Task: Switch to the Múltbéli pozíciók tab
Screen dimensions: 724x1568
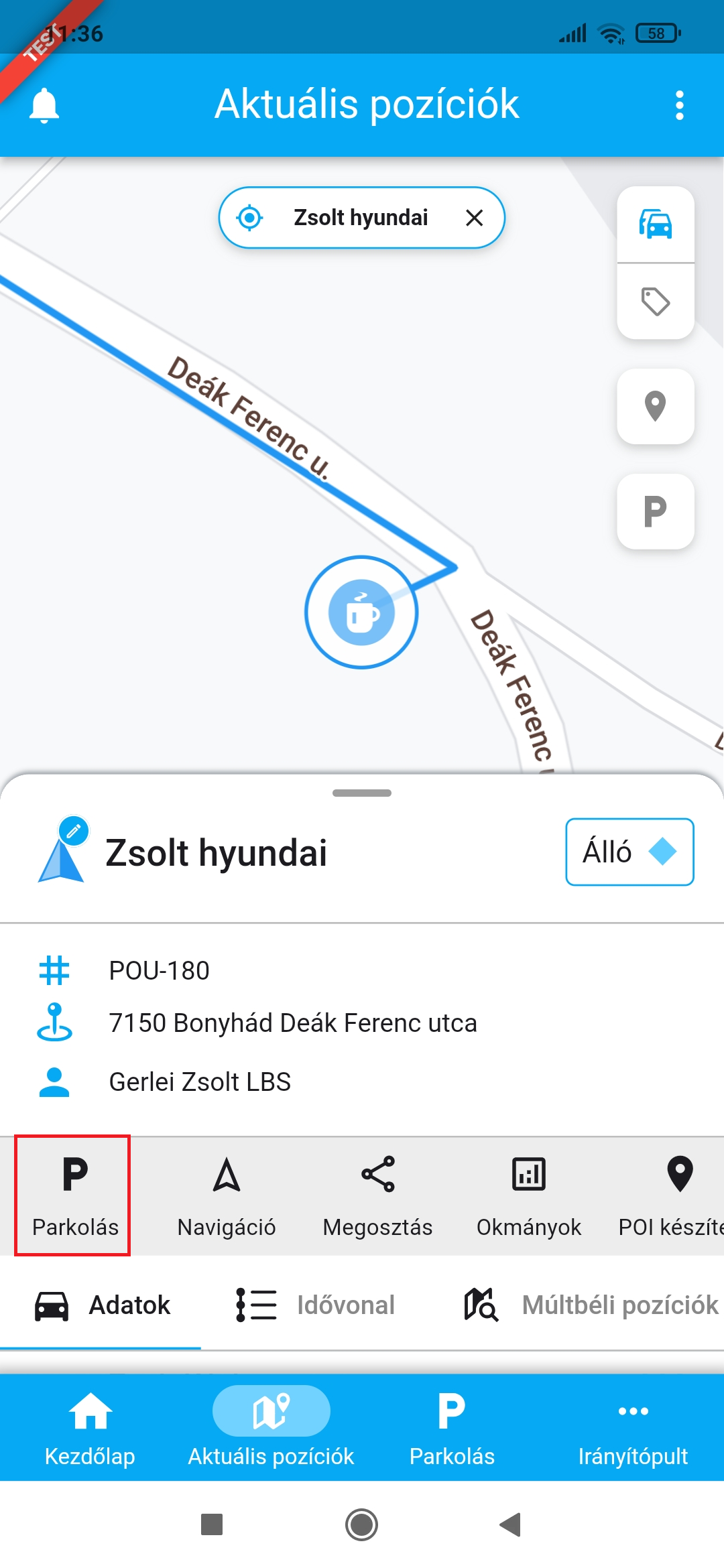Action: [x=591, y=1305]
